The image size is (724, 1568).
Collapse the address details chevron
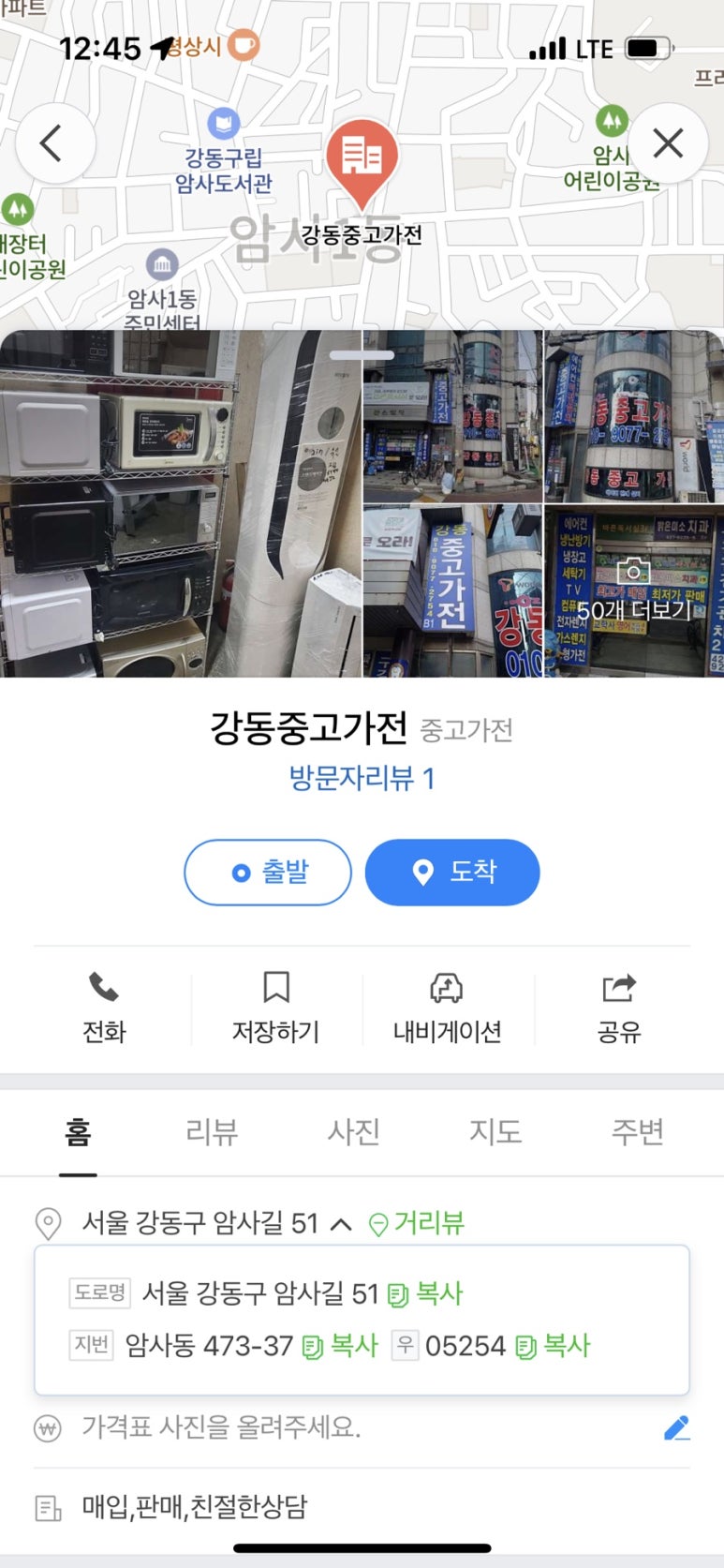click(342, 1223)
